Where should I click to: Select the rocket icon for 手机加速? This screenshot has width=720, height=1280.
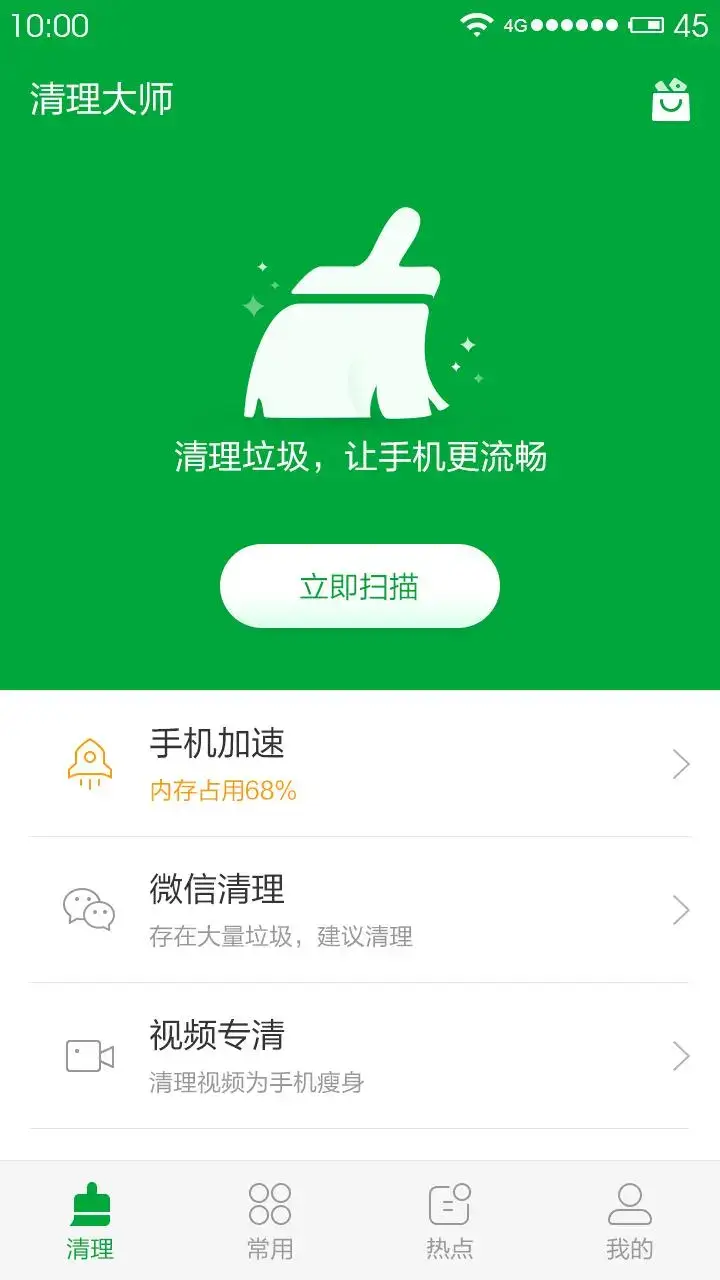pyautogui.click(x=93, y=764)
